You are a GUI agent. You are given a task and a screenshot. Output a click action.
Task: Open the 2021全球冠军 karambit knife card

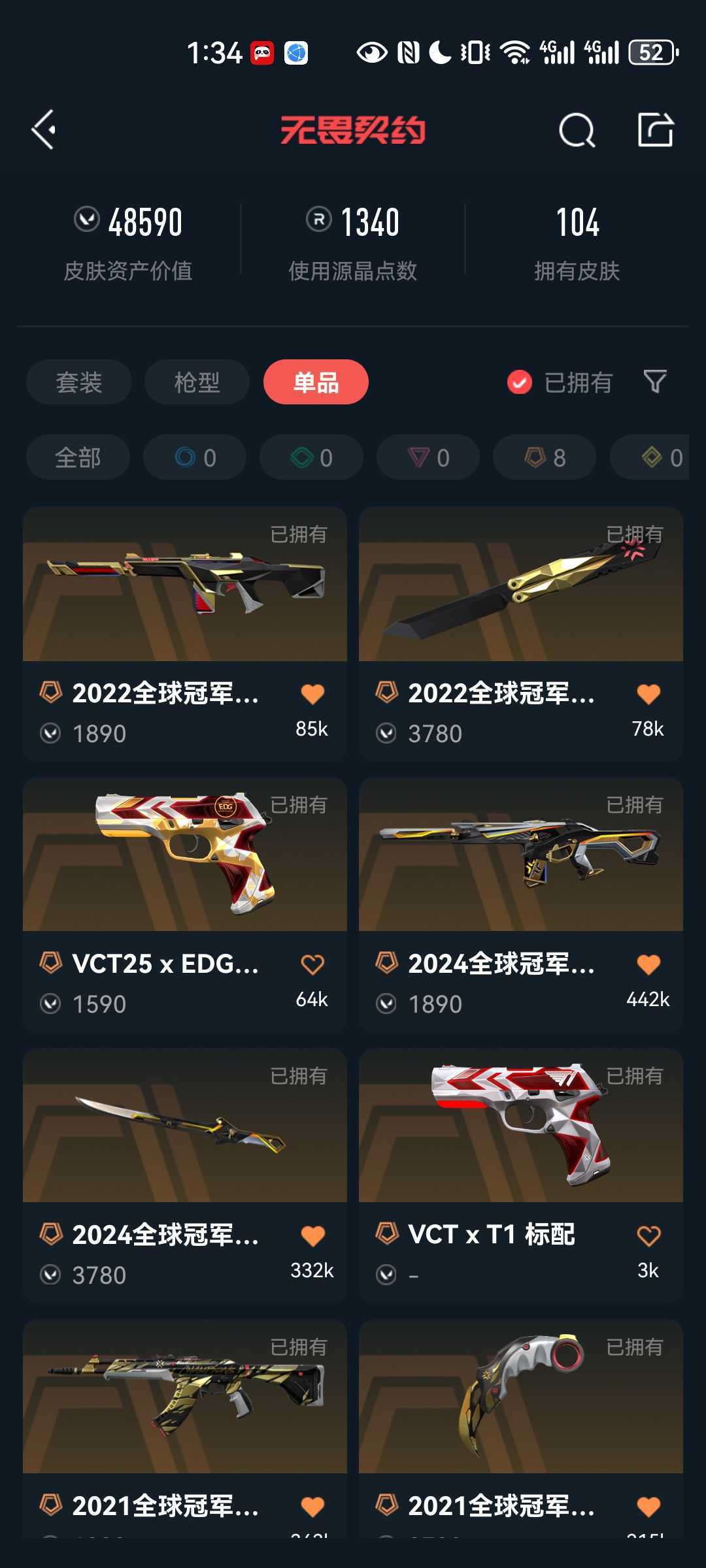[521, 1428]
